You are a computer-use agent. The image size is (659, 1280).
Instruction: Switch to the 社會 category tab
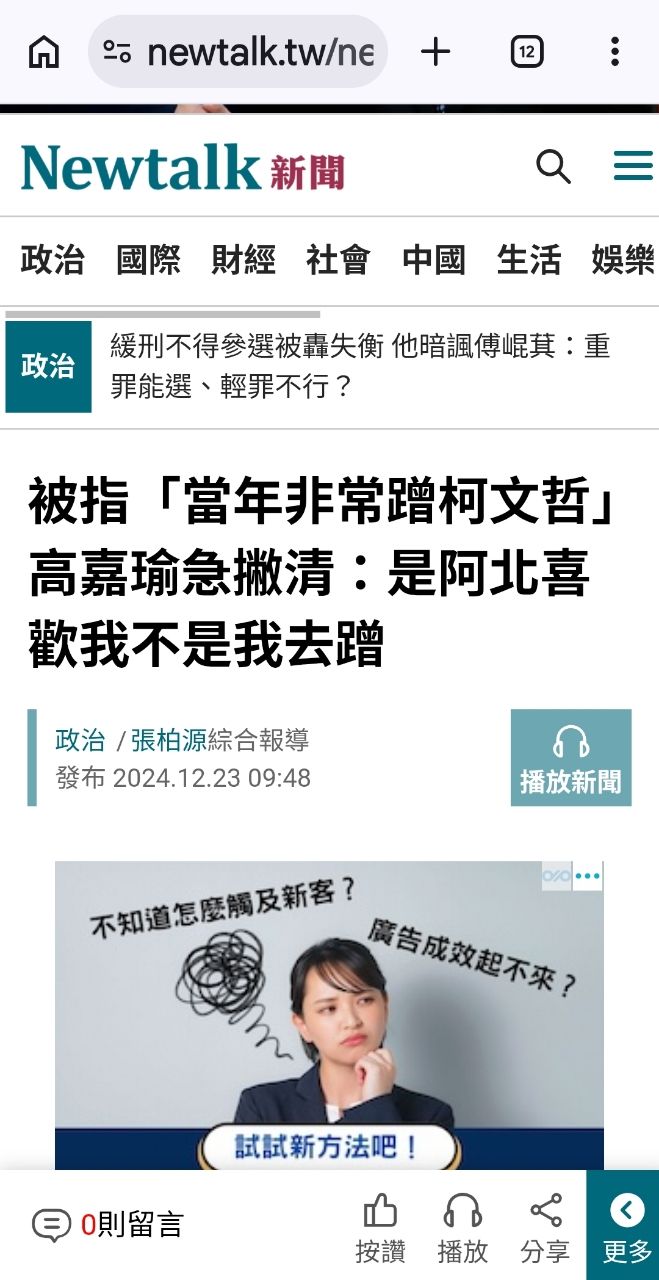[x=338, y=260]
